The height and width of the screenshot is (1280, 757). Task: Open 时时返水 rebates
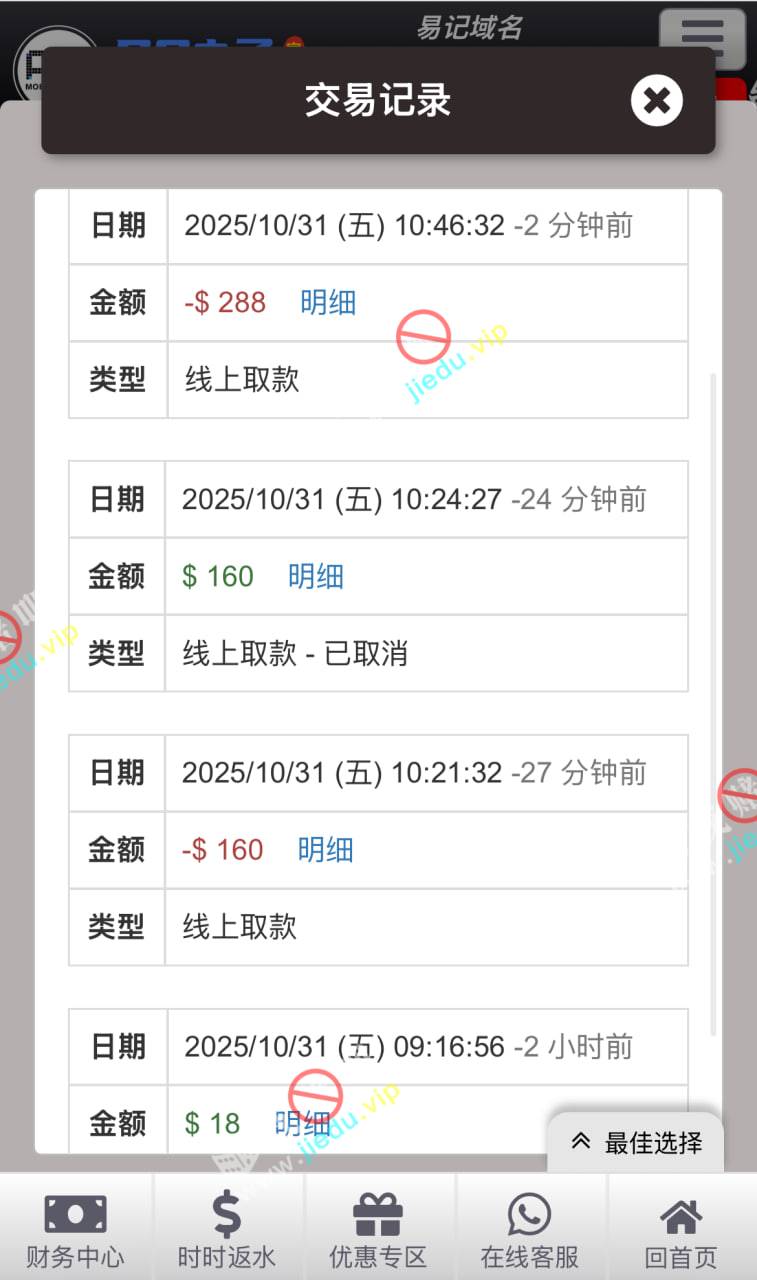click(227, 1227)
